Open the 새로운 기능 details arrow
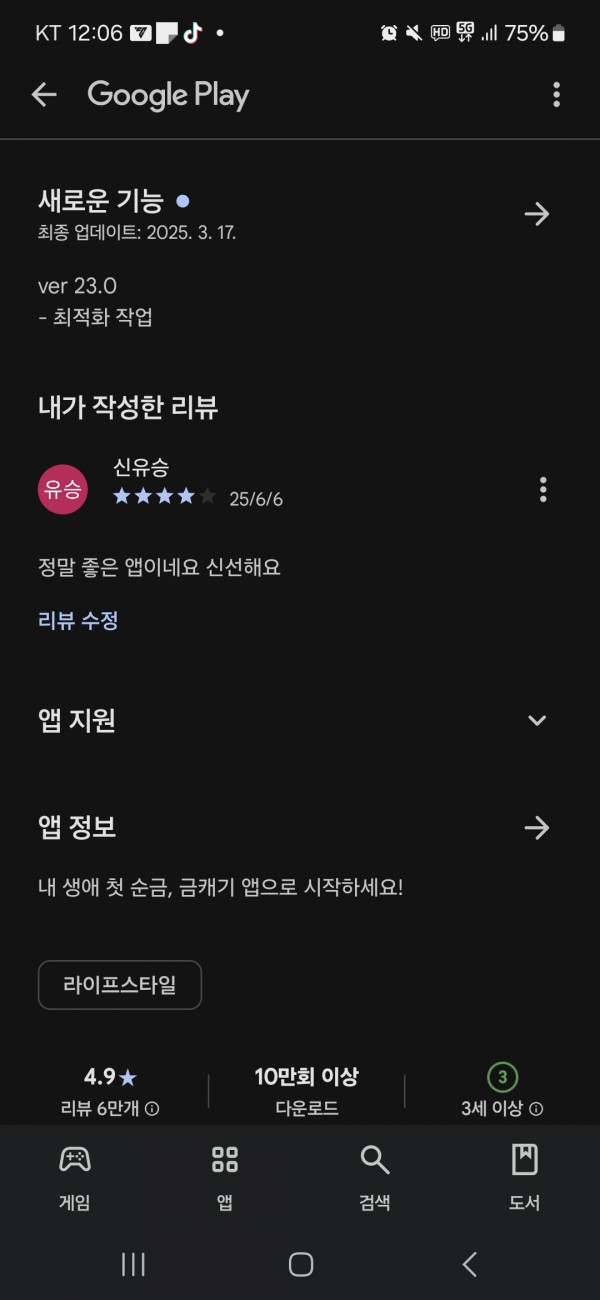 coord(537,214)
